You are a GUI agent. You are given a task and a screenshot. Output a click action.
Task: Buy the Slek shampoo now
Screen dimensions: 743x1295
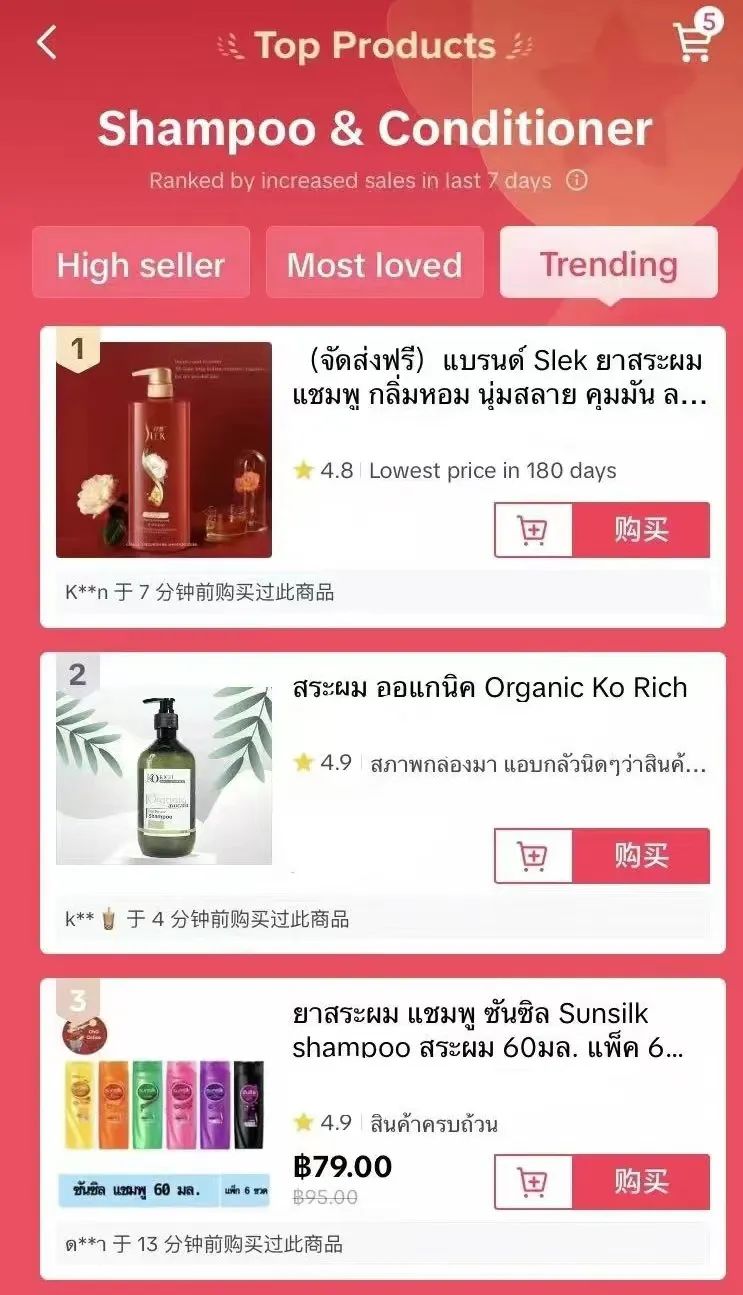pyautogui.click(x=640, y=530)
